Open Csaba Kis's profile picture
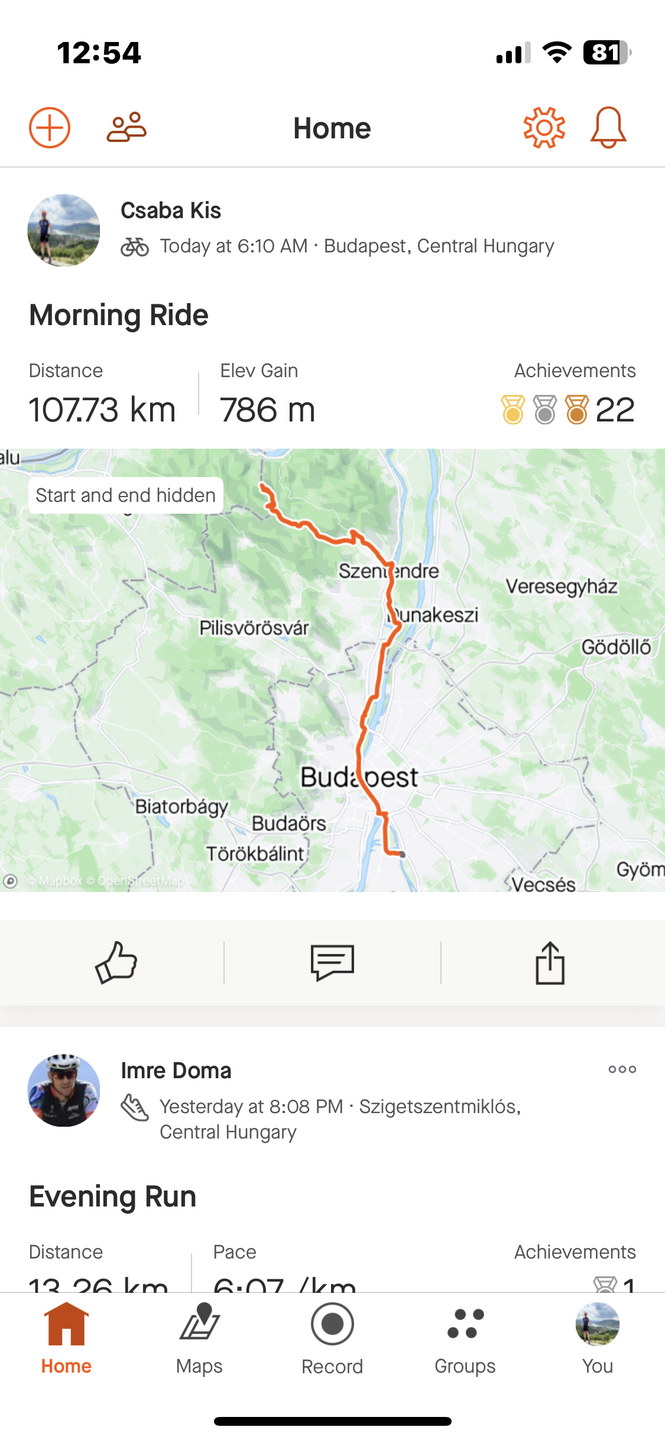This screenshot has height=1440, width=665. point(63,230)
